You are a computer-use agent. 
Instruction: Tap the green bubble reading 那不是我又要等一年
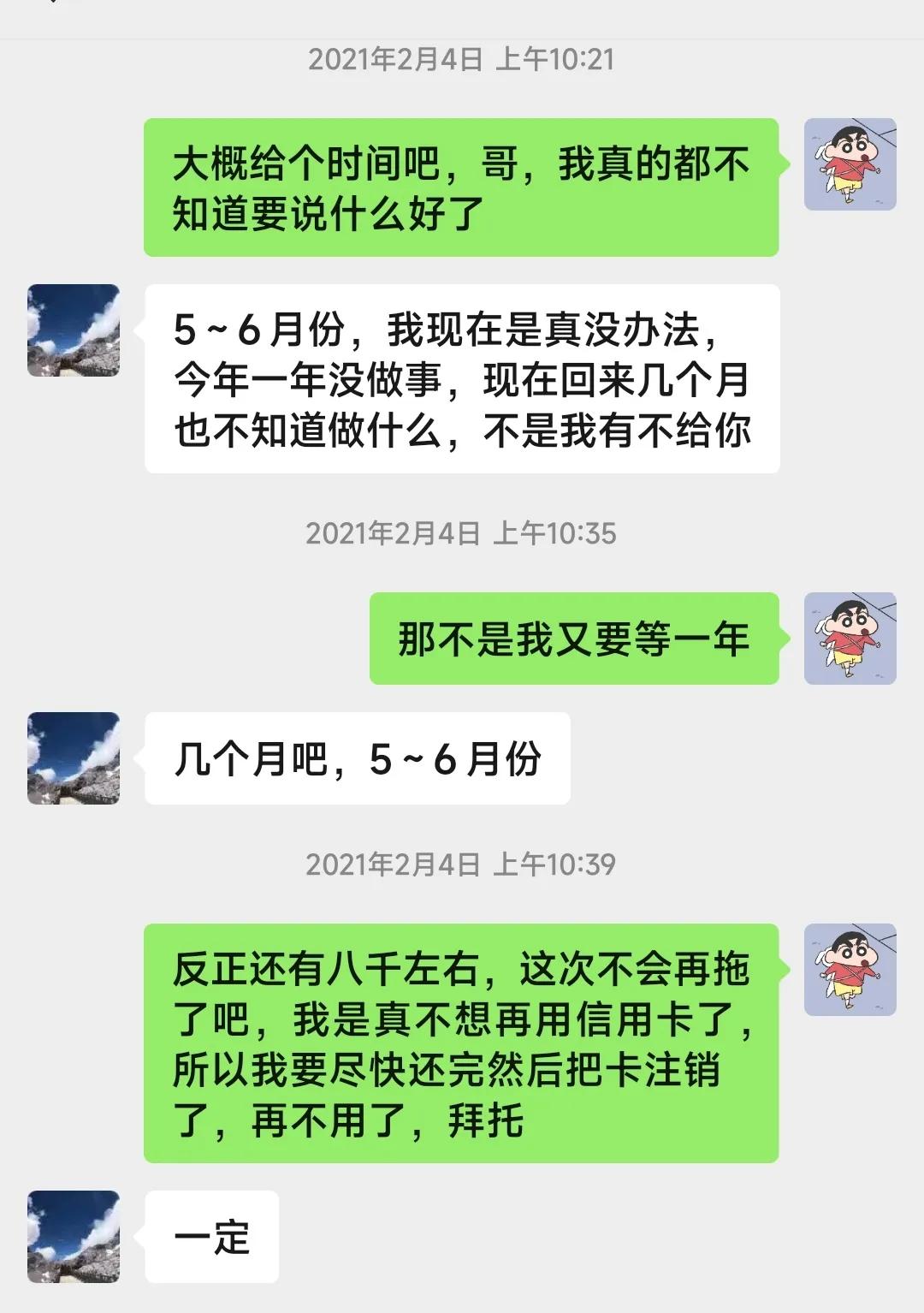tap(572, 638)
